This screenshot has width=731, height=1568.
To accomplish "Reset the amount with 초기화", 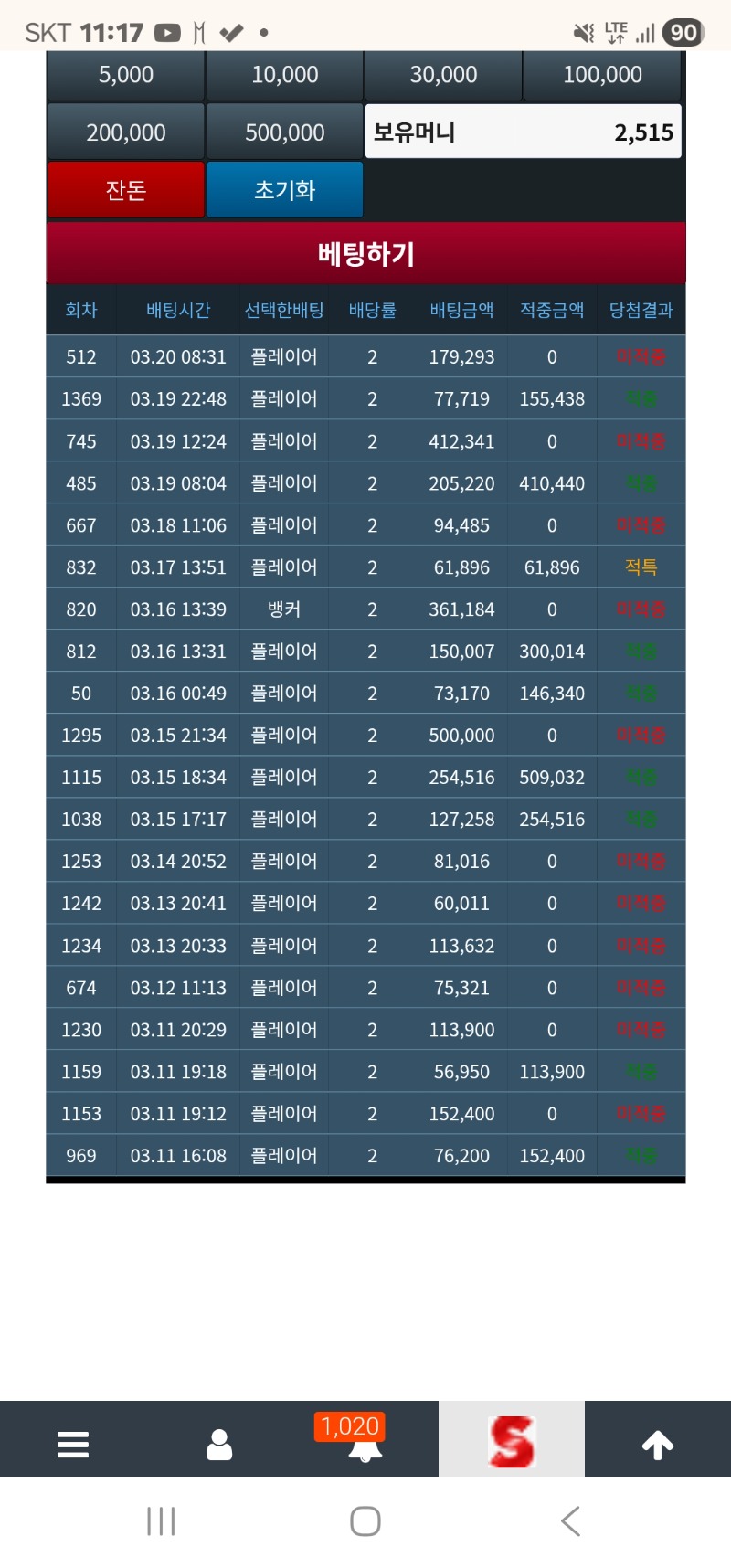I will pos(285,190).
